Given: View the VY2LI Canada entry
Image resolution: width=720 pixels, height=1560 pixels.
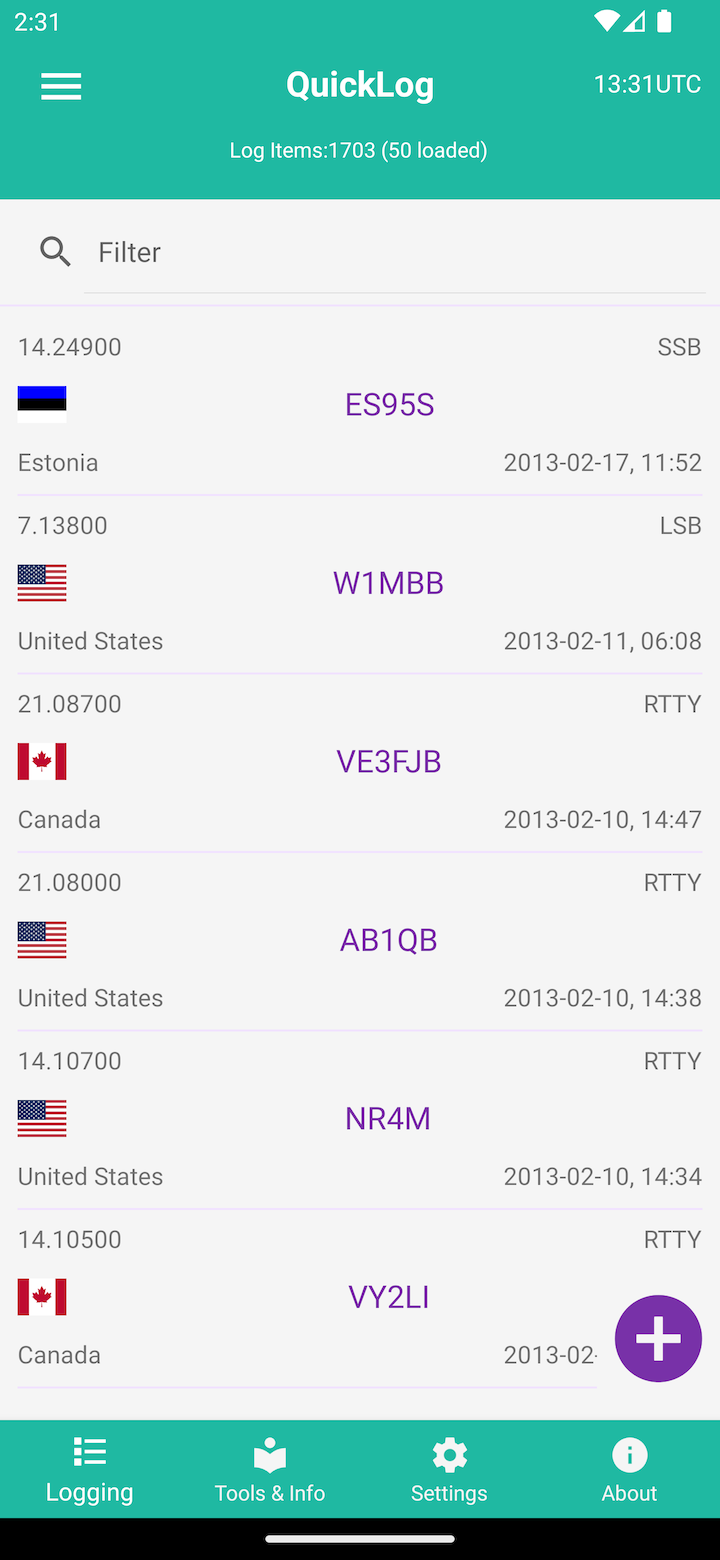Looking at the screenshot, I should click(x=388, y=1297).
